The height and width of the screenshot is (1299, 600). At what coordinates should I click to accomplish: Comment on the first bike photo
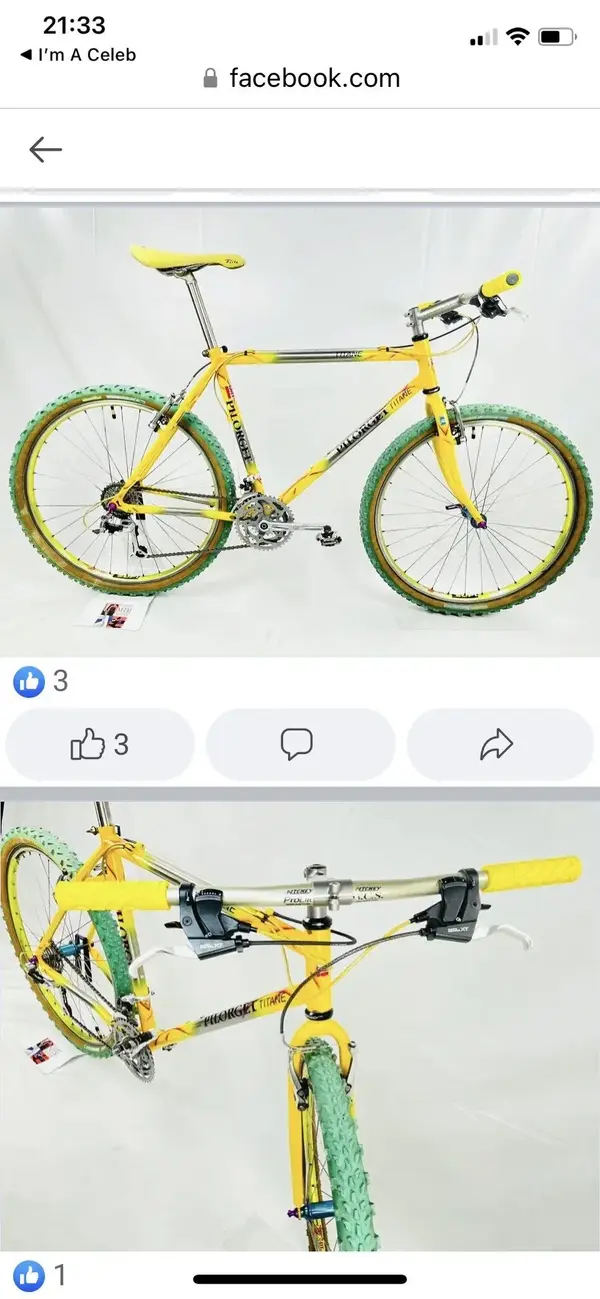[298, 744]
